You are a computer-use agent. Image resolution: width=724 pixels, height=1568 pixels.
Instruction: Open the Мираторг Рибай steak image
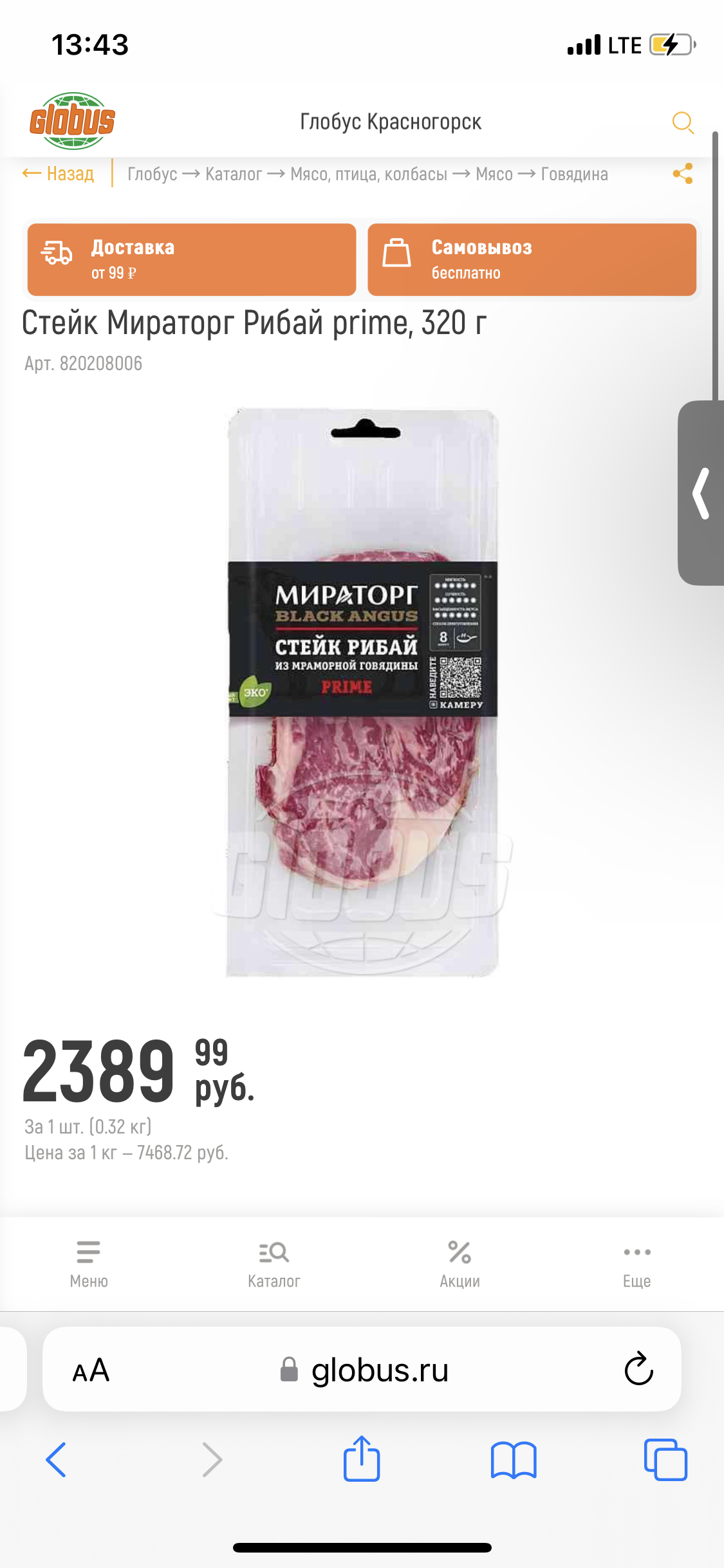pos(362,693)
